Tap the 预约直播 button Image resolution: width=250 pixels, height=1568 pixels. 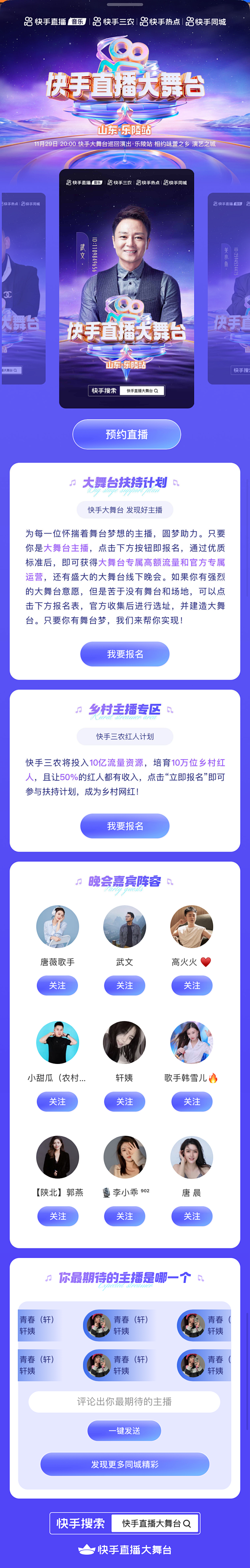coord(126,434)
